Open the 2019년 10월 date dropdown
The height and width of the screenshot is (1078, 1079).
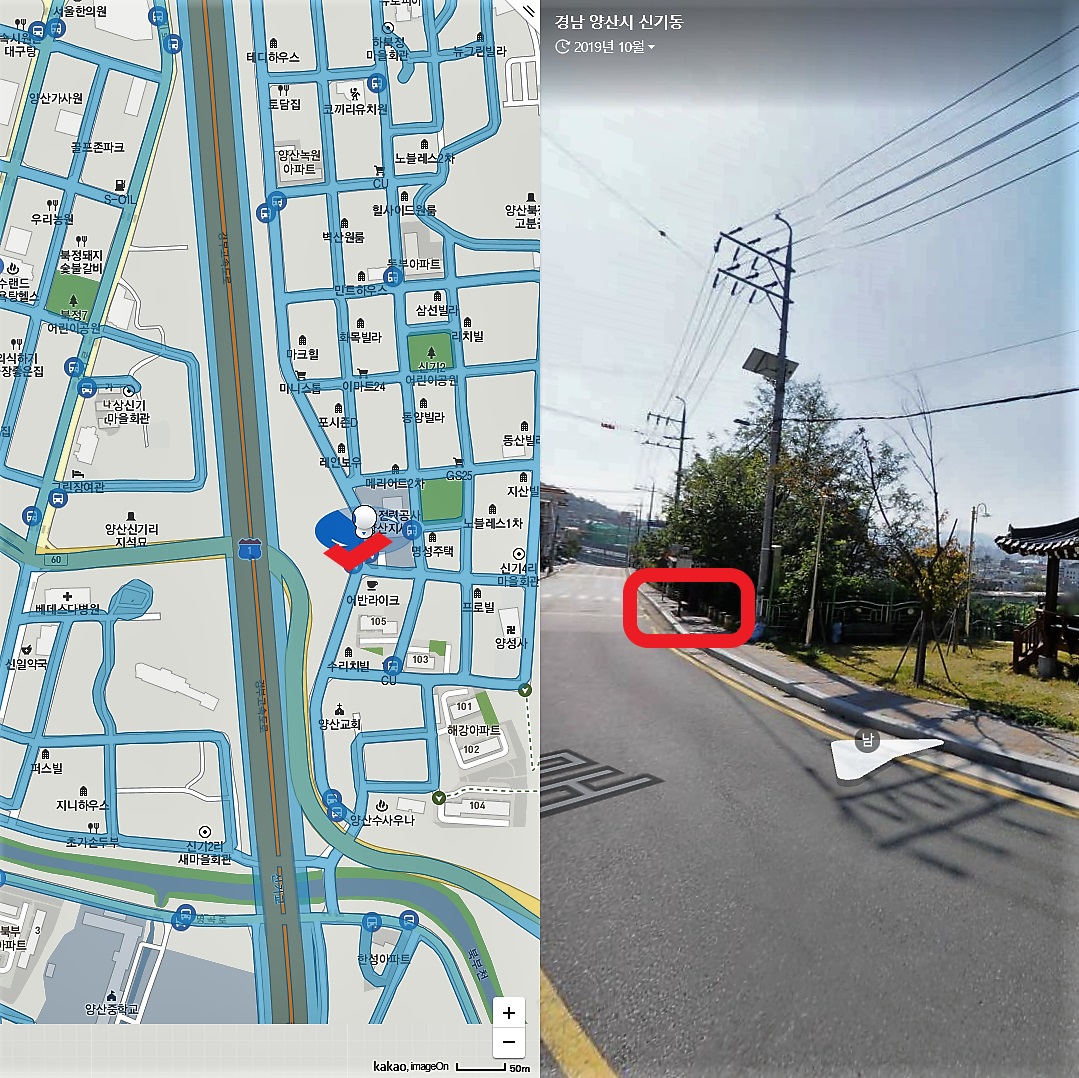click(x=606, y=47)
